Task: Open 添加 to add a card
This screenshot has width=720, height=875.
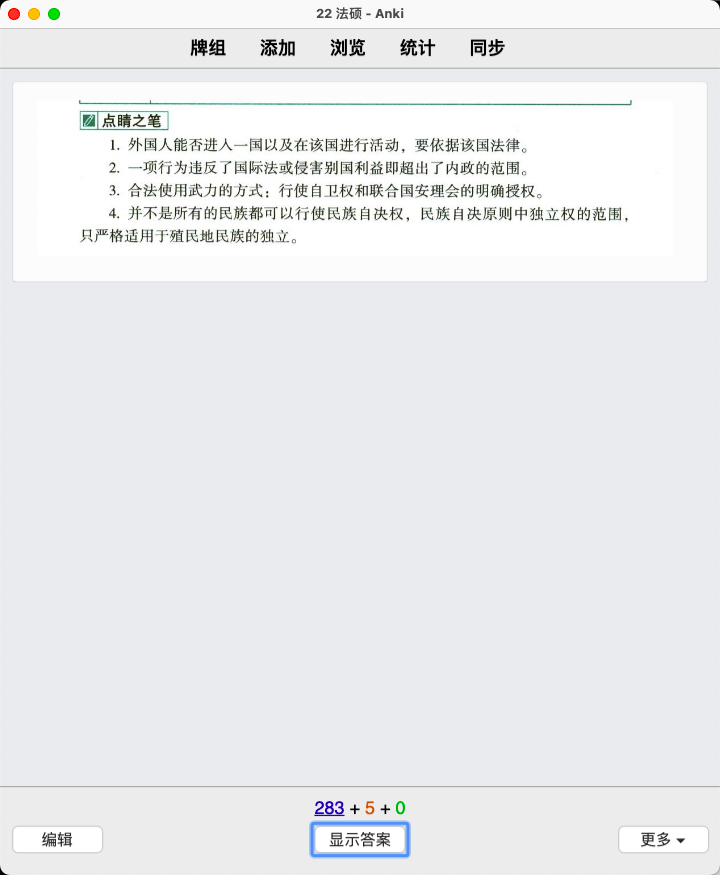Action: [278, 48]
